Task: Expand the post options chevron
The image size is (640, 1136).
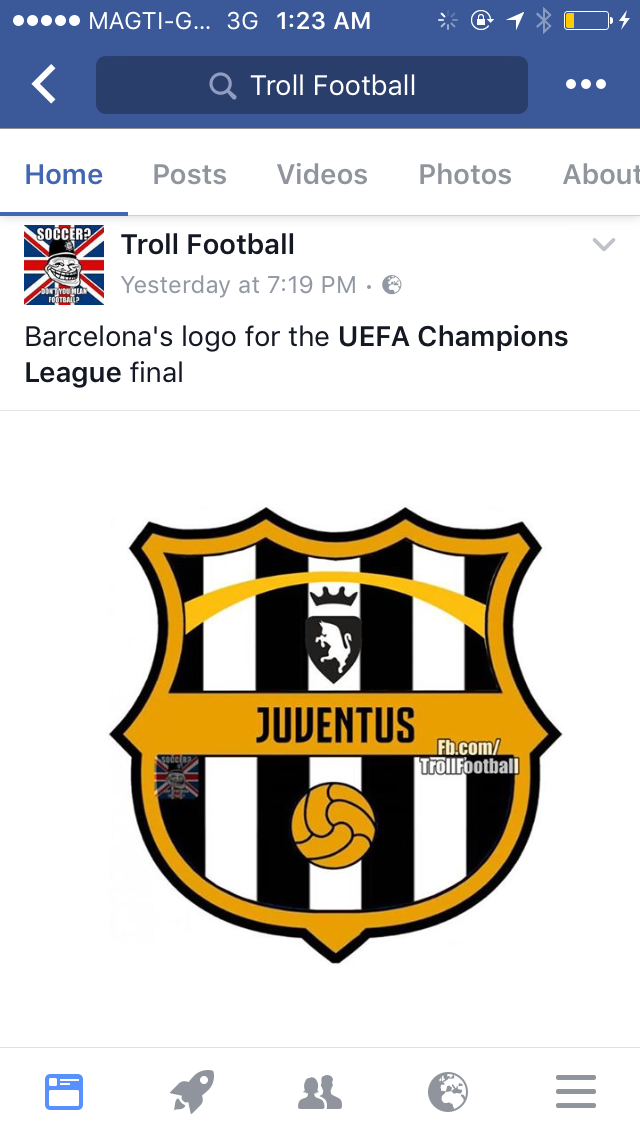Action: (603, 245)
